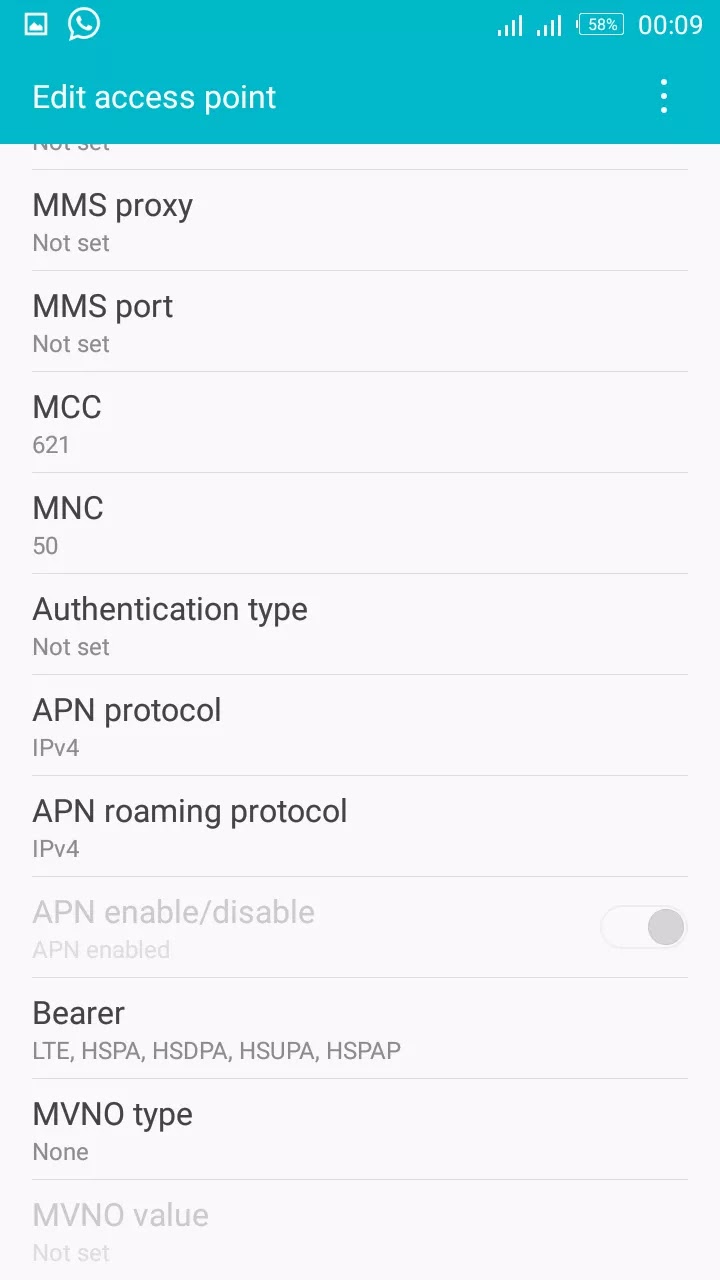Tap the 58% battery indicator

600,25
